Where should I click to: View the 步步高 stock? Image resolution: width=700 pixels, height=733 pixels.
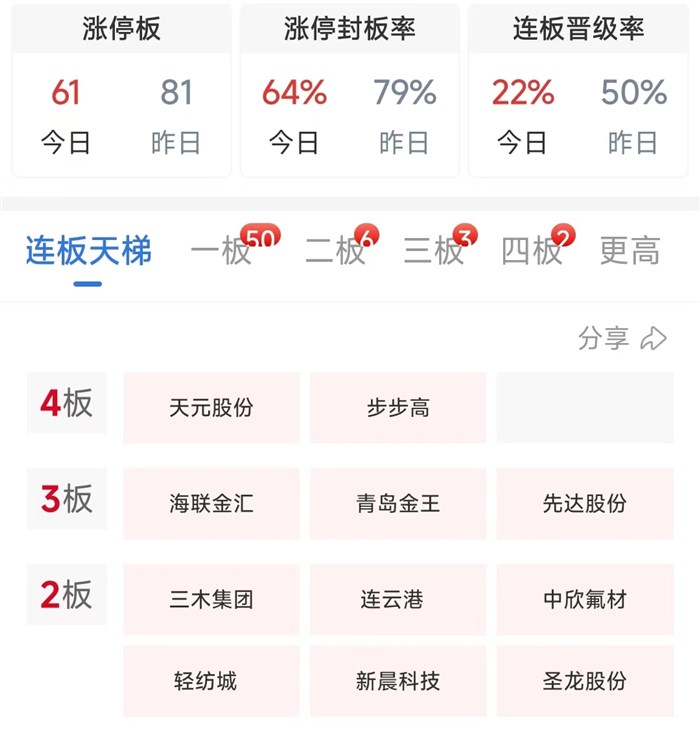click(398, 407)
